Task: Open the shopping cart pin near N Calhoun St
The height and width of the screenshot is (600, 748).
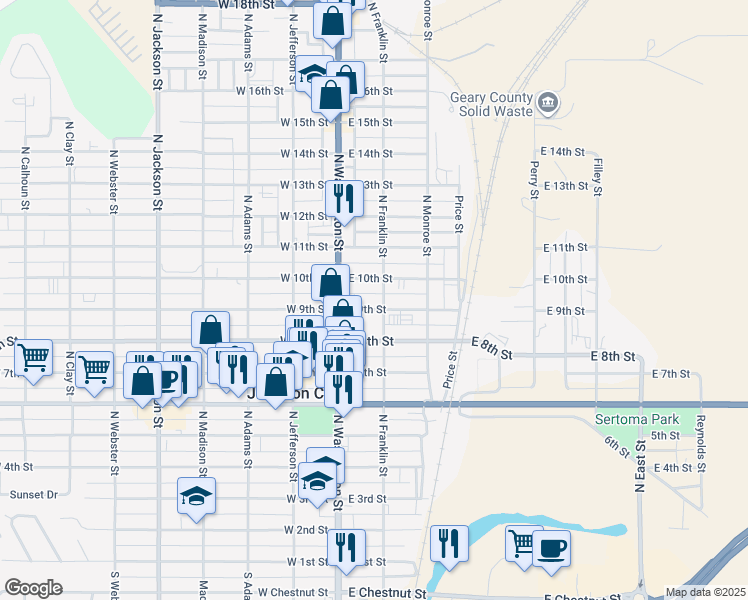Action: (33, 358)
